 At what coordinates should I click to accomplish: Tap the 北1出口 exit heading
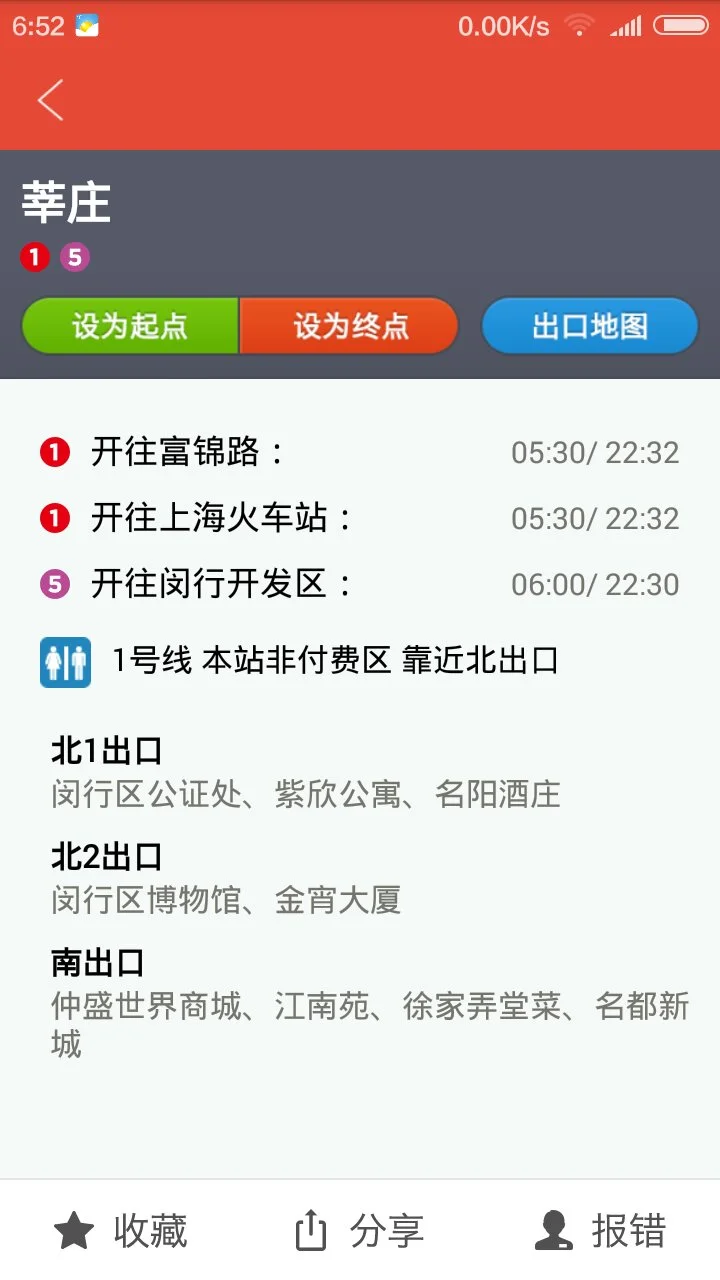105,749
